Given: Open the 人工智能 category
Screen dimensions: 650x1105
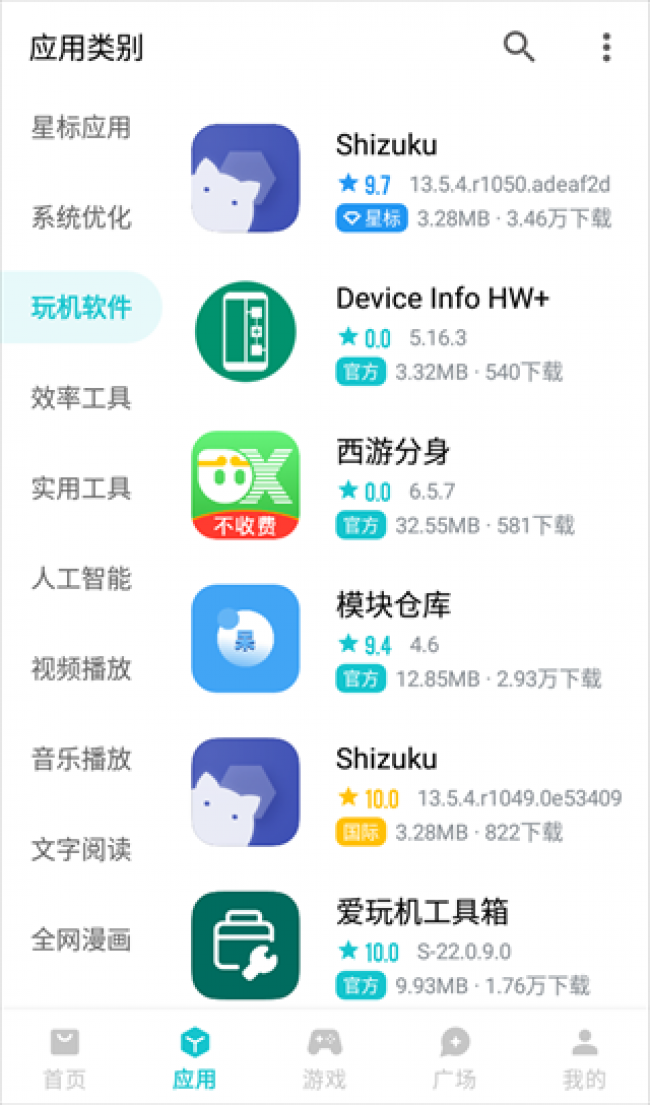Looking at the screenshot, I should pyautogui.click(x=81, y=579).
